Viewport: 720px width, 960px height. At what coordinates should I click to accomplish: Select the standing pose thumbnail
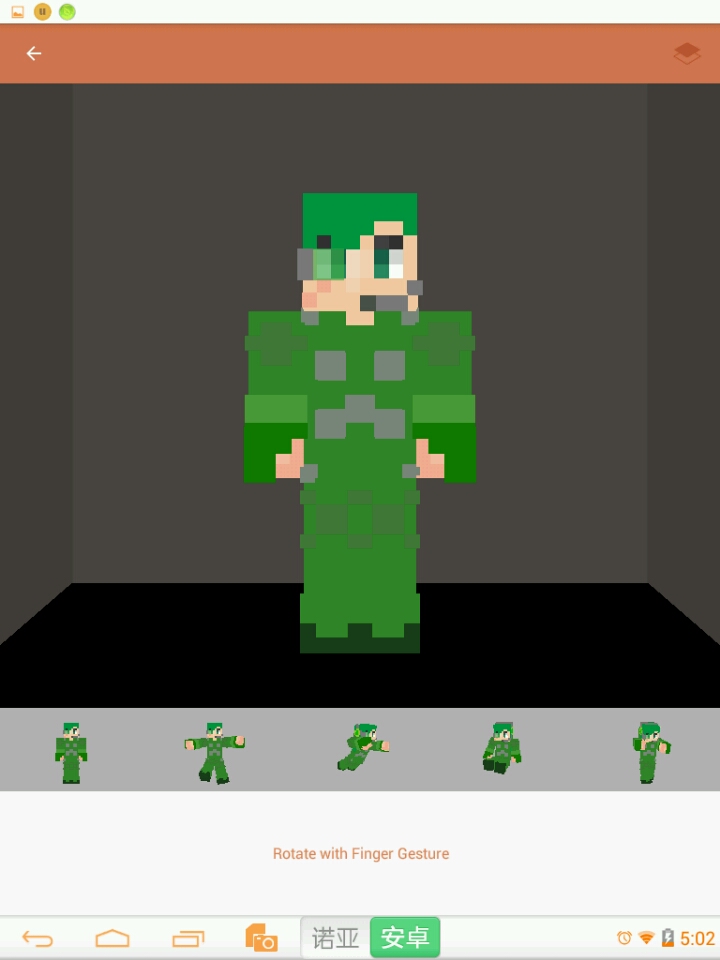(x=71, y=752)
